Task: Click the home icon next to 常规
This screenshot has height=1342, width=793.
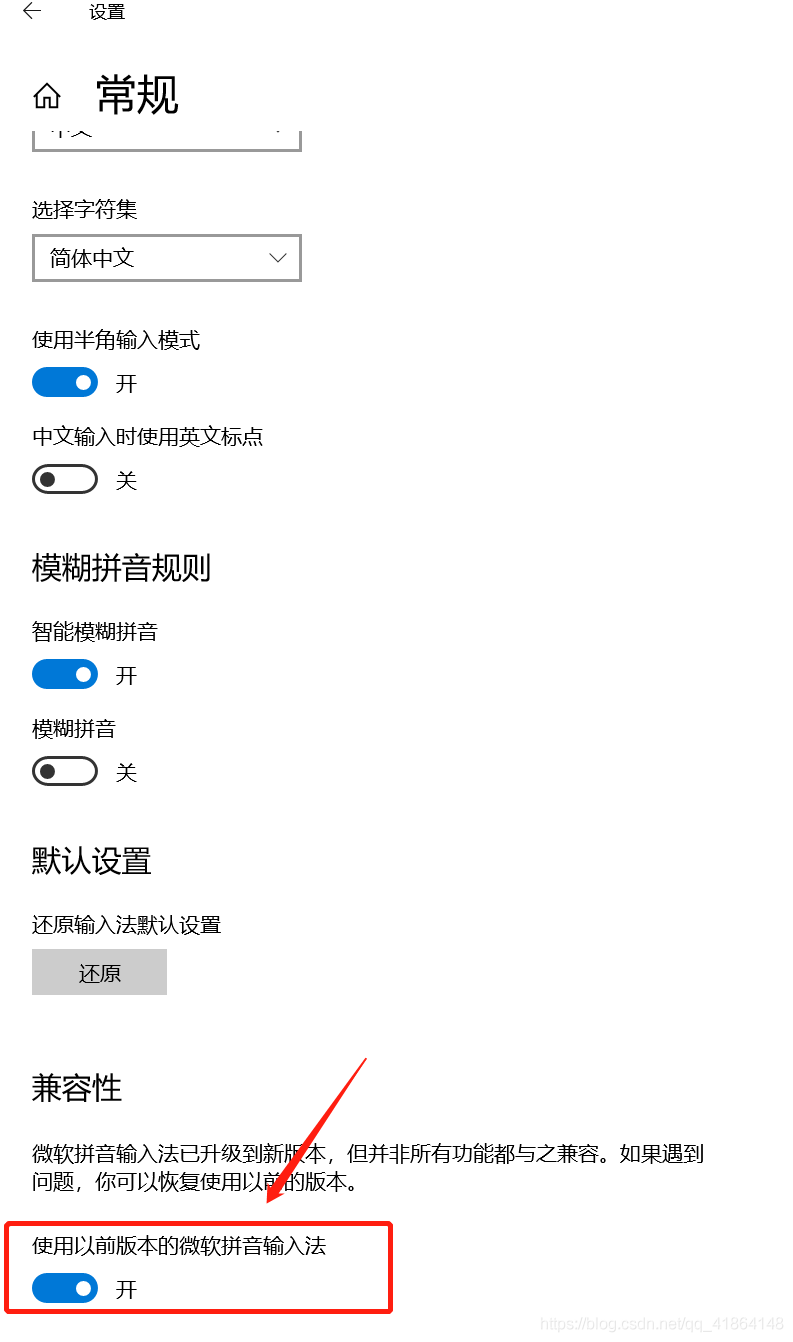Action: (47, 96)
